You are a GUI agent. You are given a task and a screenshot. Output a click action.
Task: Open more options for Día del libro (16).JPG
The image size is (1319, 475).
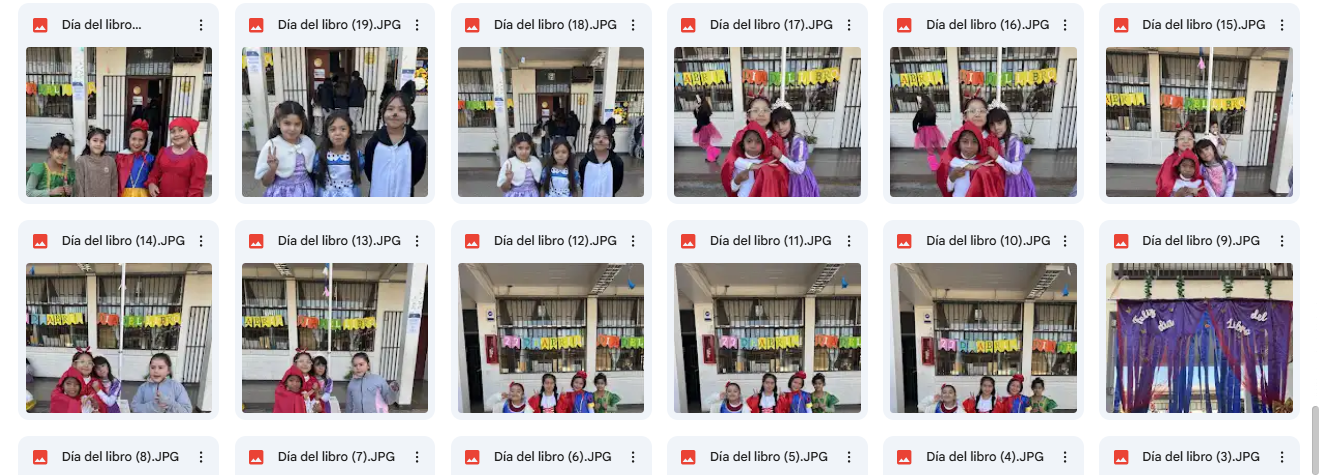(x=1065, y=25)
